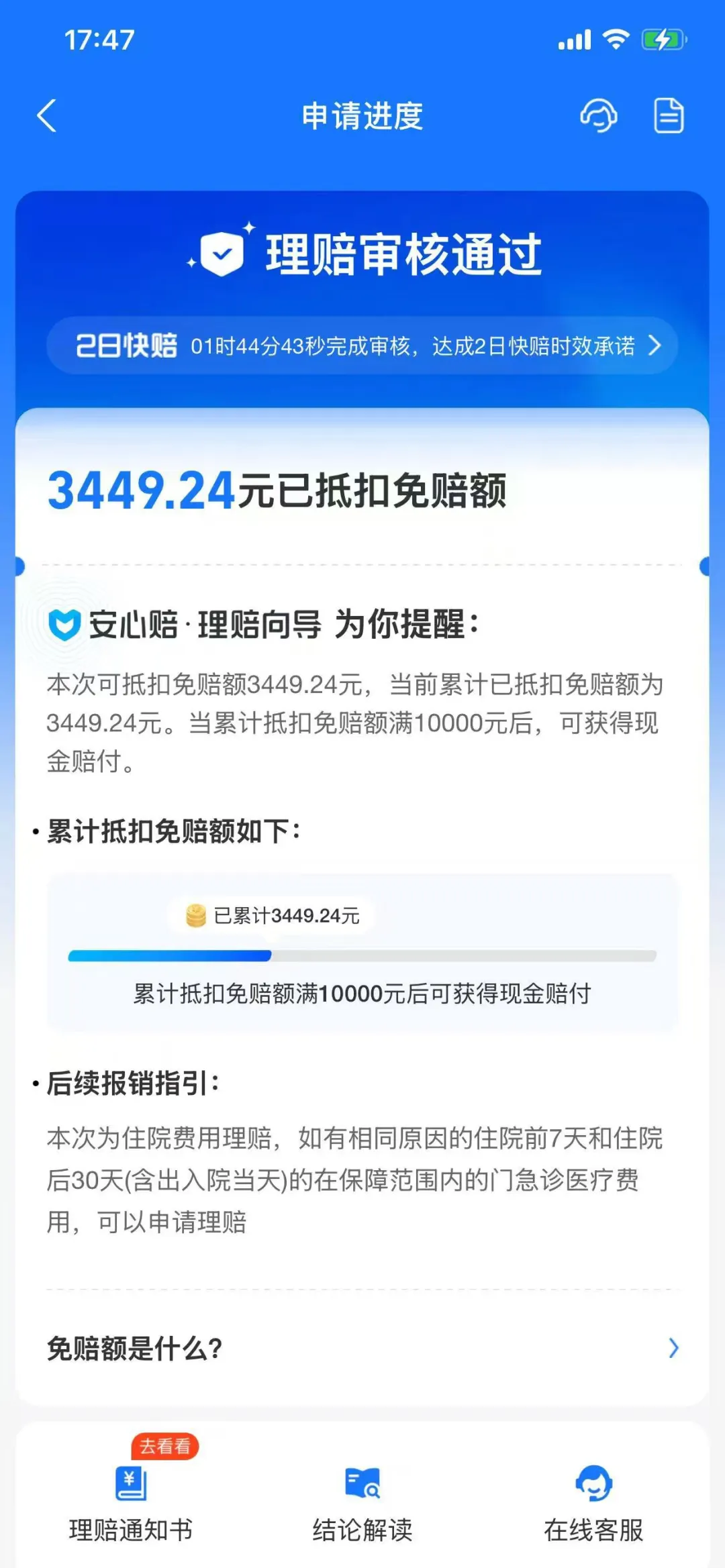The image size is (725, 1568).
Task: Open 2日快赔 review time details
Action: pos(362,346)
